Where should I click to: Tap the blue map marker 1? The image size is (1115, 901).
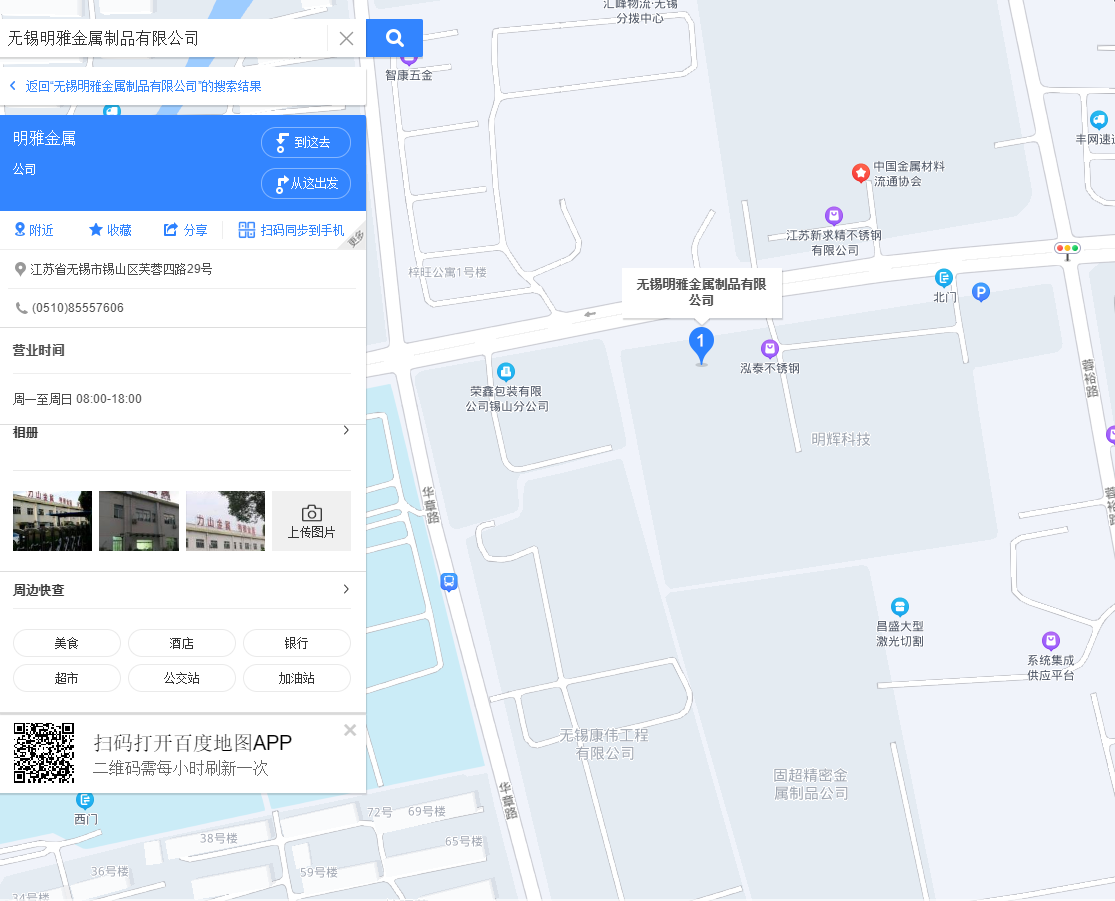click(x=701, y=344)
